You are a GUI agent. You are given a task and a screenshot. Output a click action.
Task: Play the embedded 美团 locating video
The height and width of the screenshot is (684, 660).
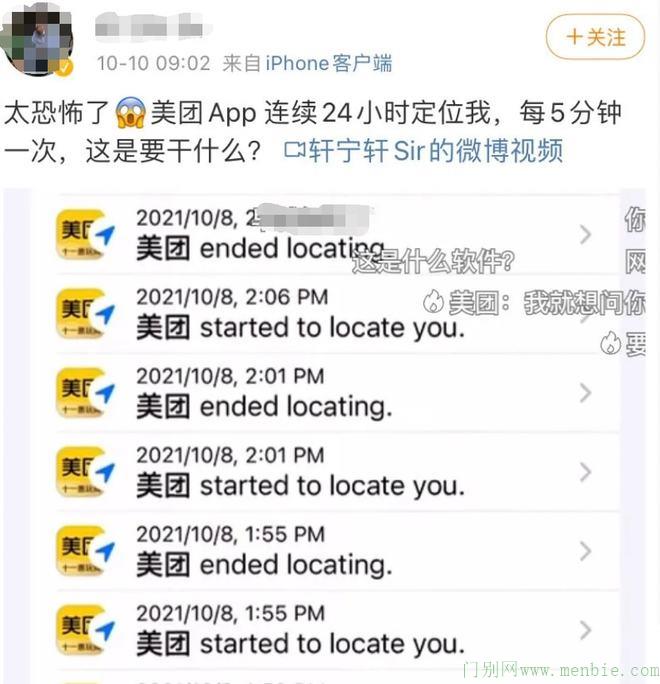click(x=330, y=430)
